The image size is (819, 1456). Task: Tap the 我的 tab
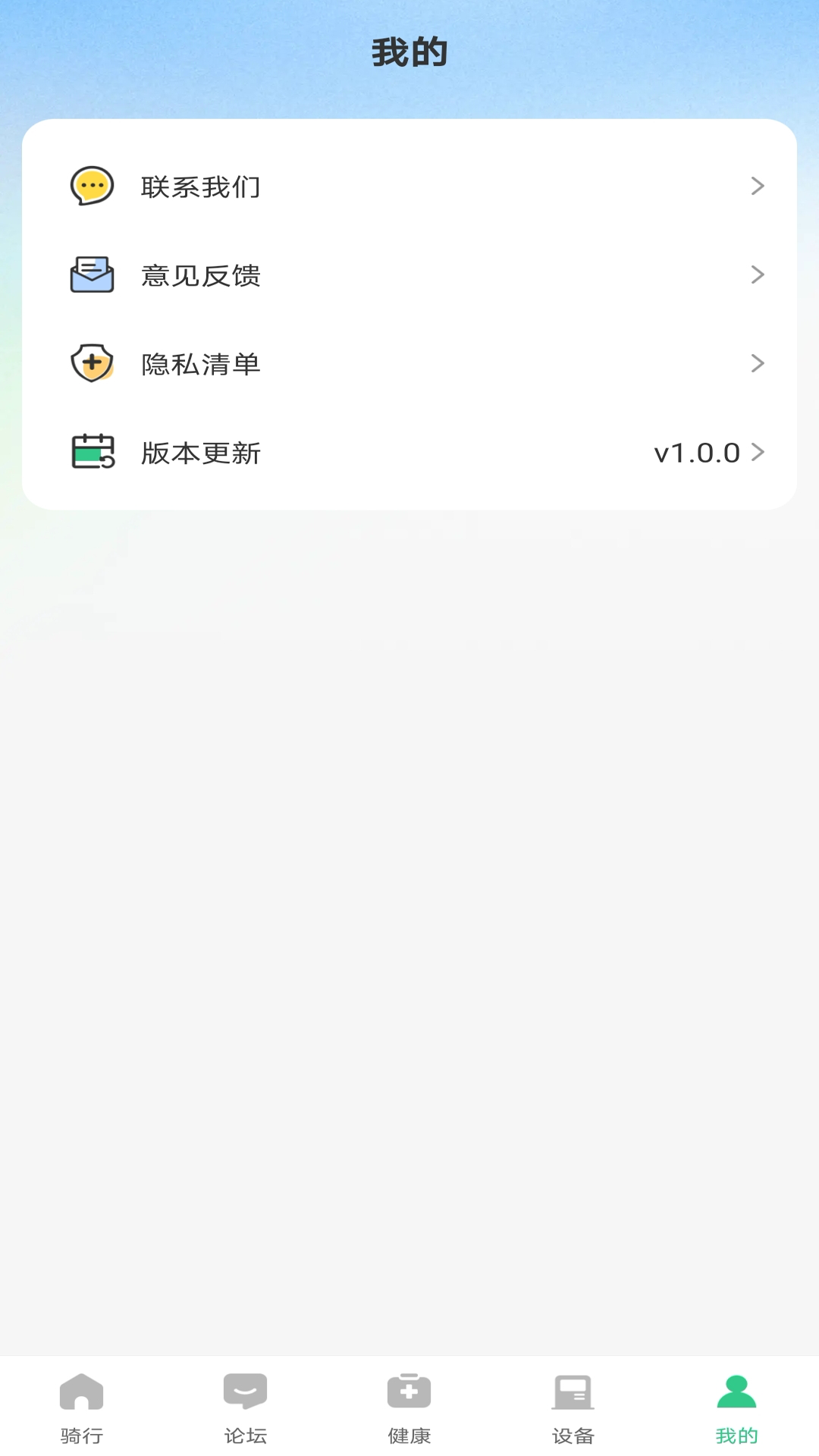(737, 1407)
